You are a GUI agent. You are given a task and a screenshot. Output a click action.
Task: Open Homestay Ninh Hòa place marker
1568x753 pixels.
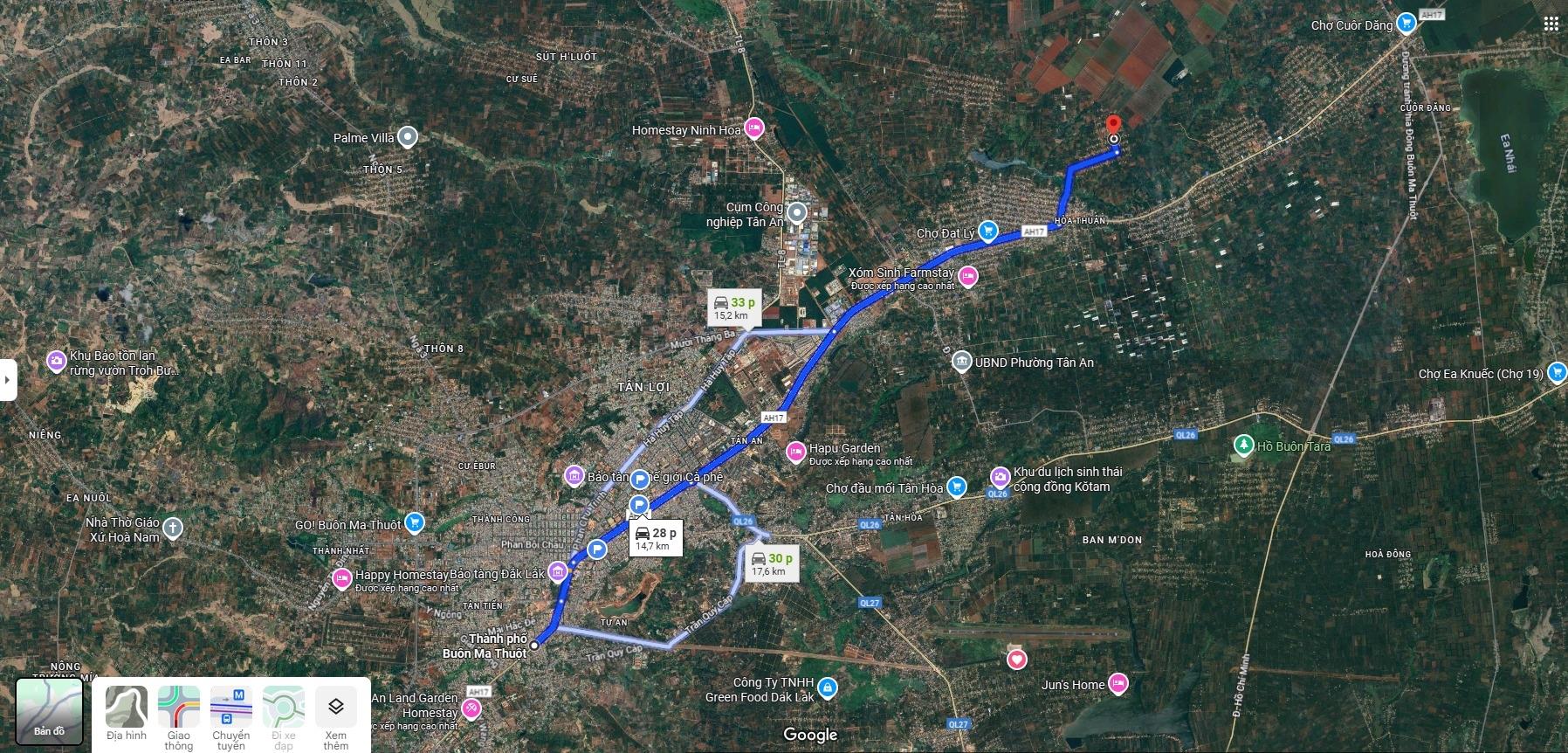754,129
